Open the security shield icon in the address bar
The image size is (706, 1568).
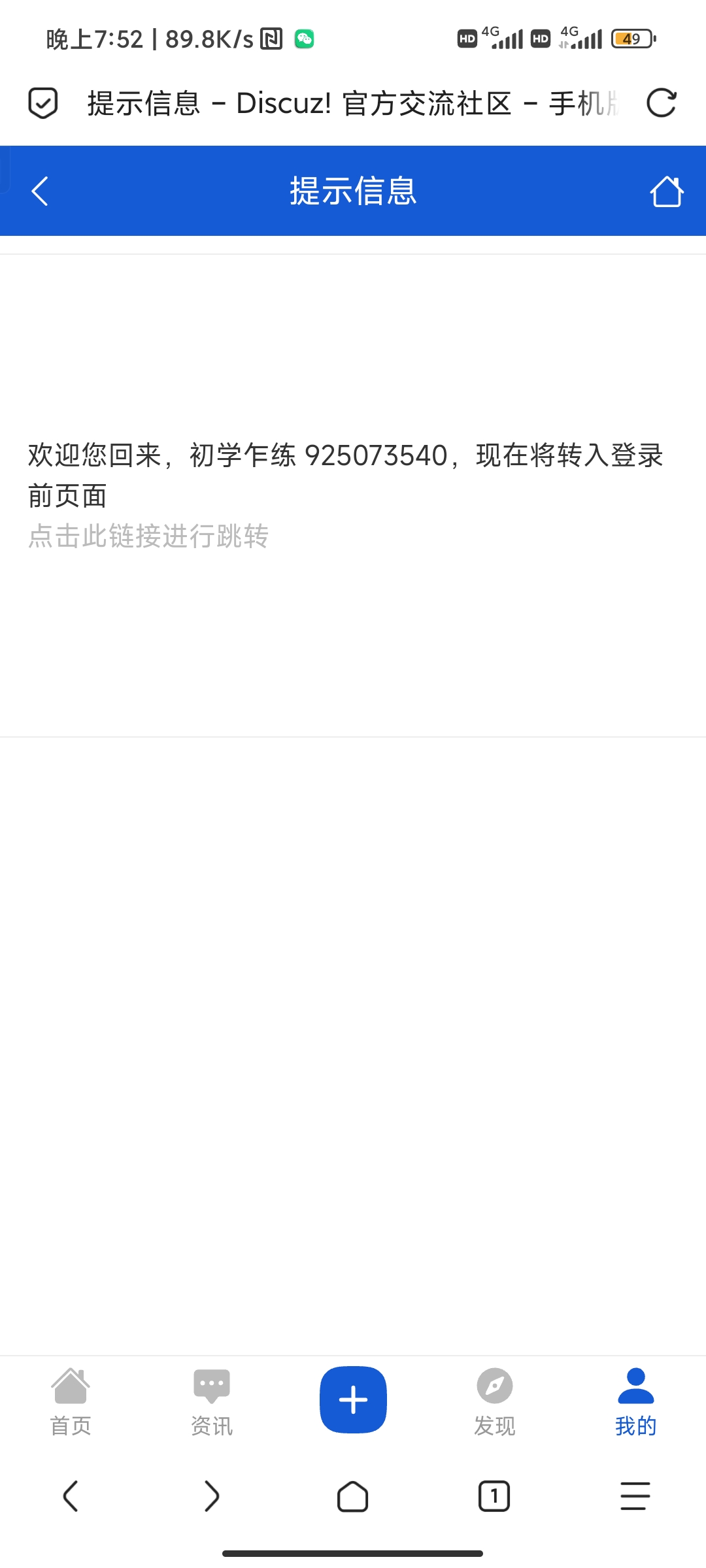43,103
